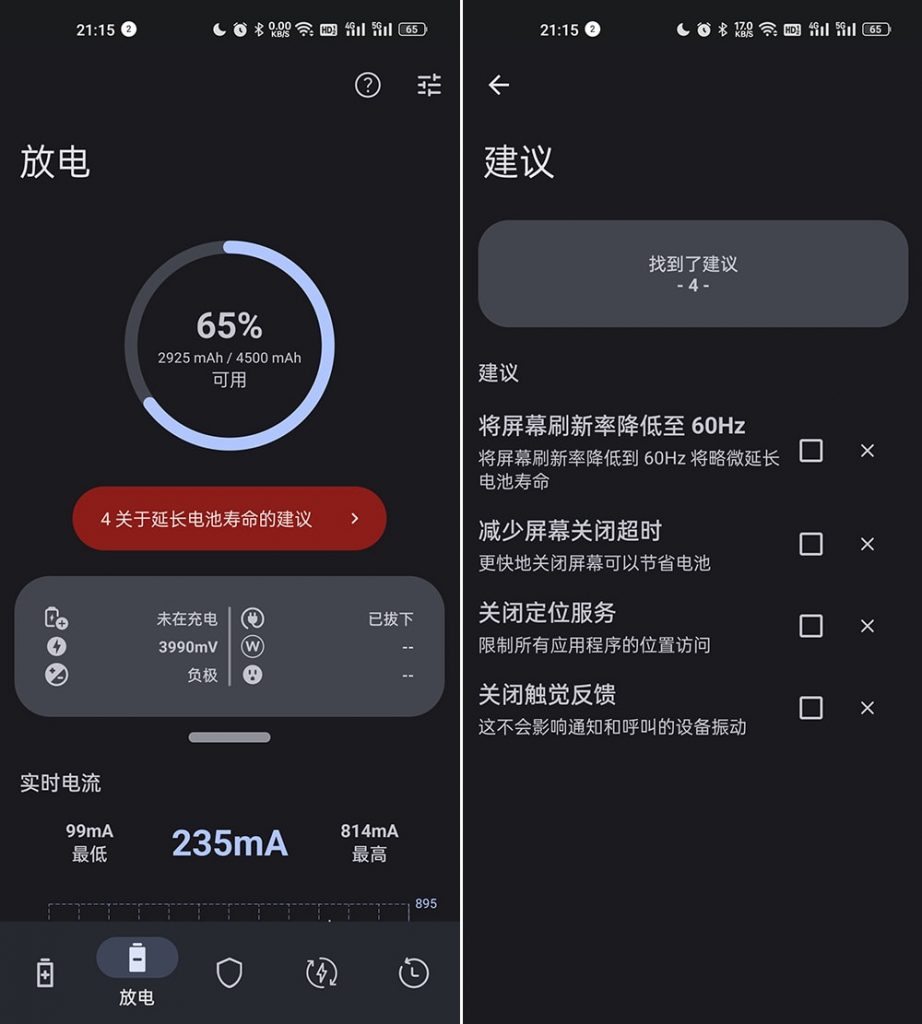This screenshot has height=1024, width=922.
Task: Check the 关闭定位服务 checkbox
Action: 811,626
